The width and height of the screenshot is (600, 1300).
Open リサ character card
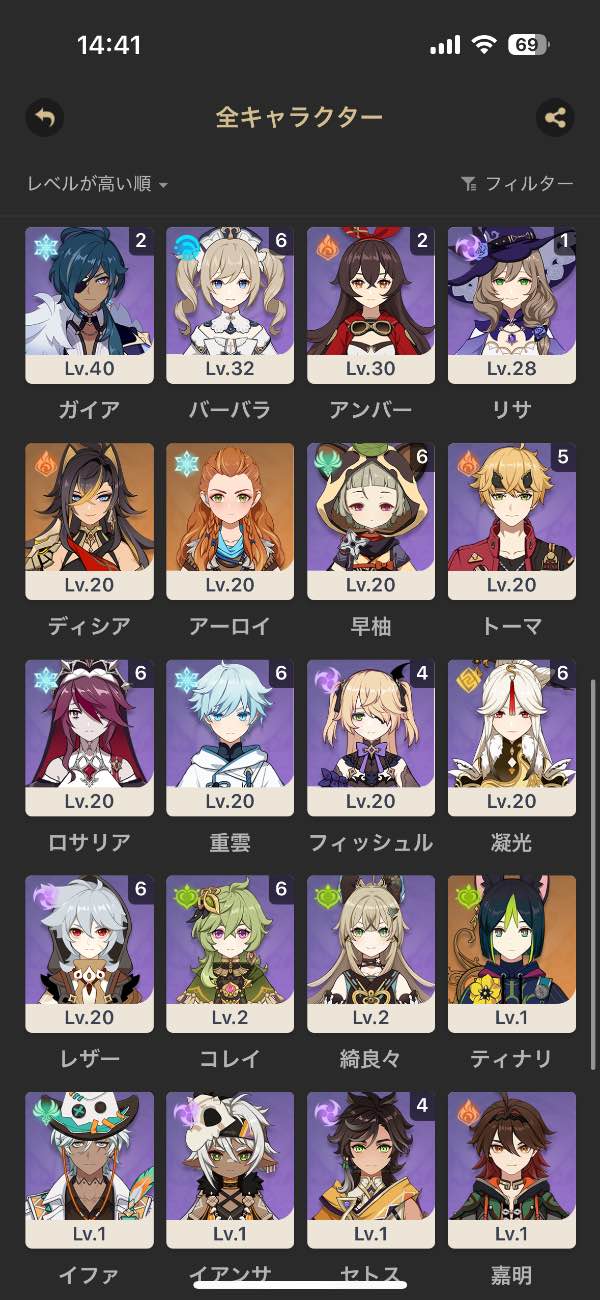pyautogui.click(x=512, y=305)
